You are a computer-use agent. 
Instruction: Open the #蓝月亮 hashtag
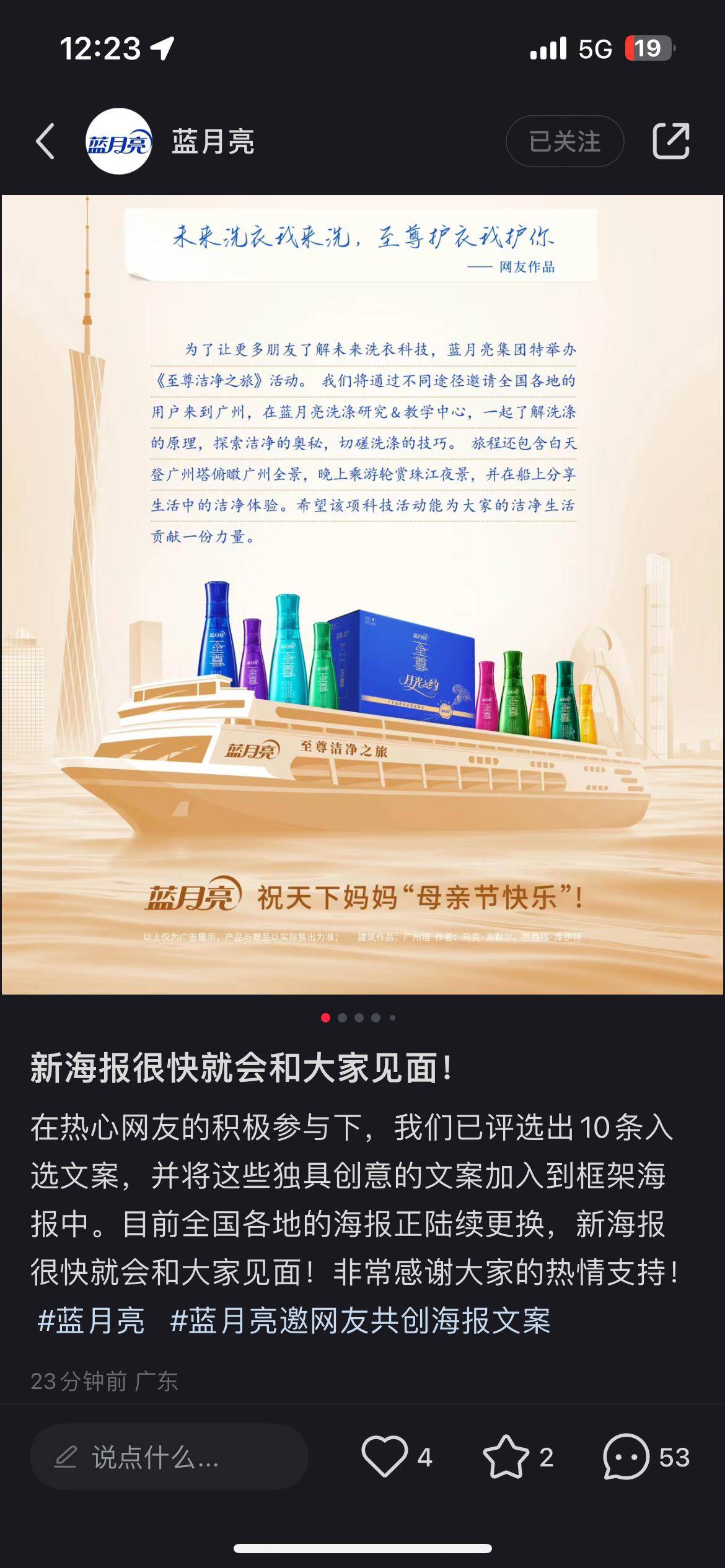(x=91, y=1320)
